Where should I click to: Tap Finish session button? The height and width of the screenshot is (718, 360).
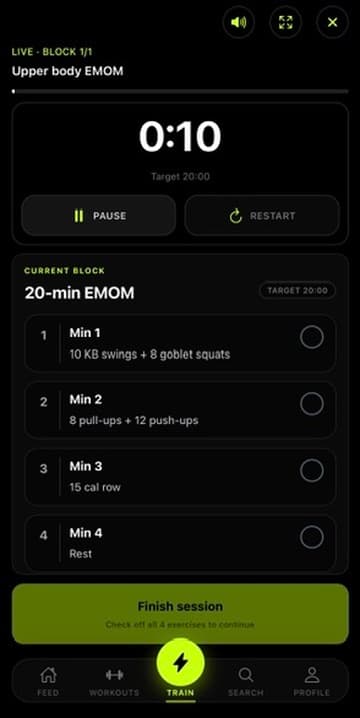[x=180, y=614]
